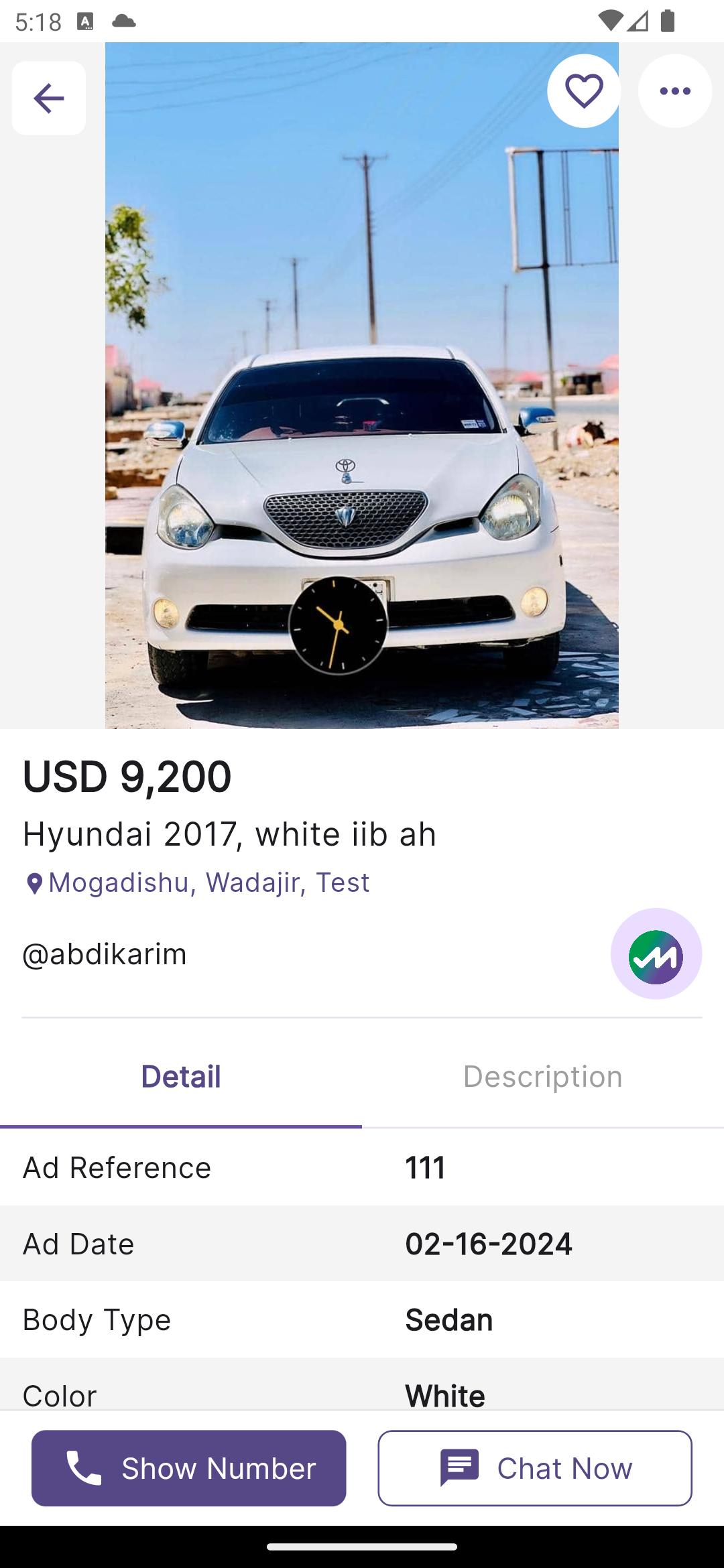Start a chat with Chat Now
This screenshot has width=724, height=1568.
tap(535, 1468)
